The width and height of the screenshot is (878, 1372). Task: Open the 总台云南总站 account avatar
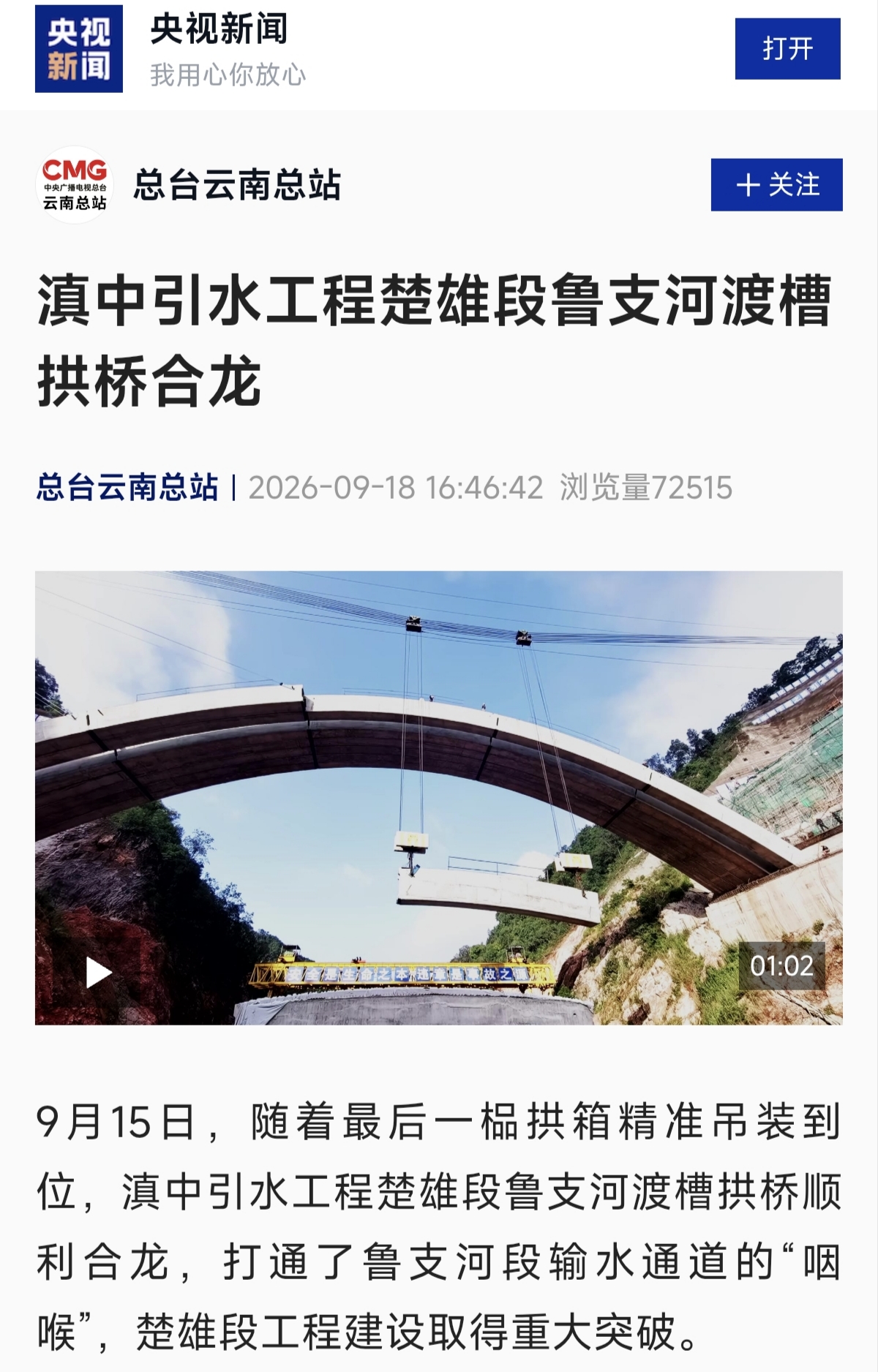pos(74,184)
